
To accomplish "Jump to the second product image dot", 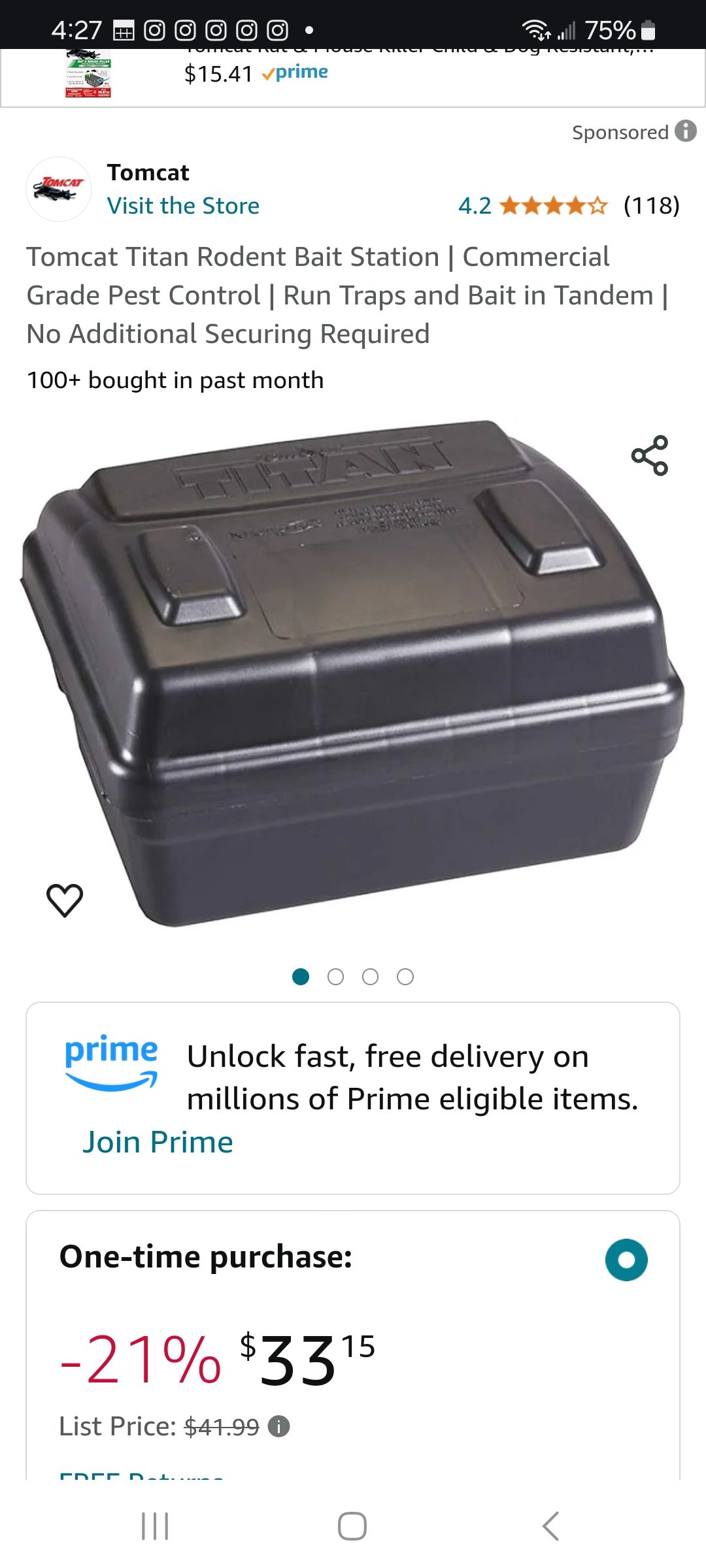I will [x=335, y=977].
